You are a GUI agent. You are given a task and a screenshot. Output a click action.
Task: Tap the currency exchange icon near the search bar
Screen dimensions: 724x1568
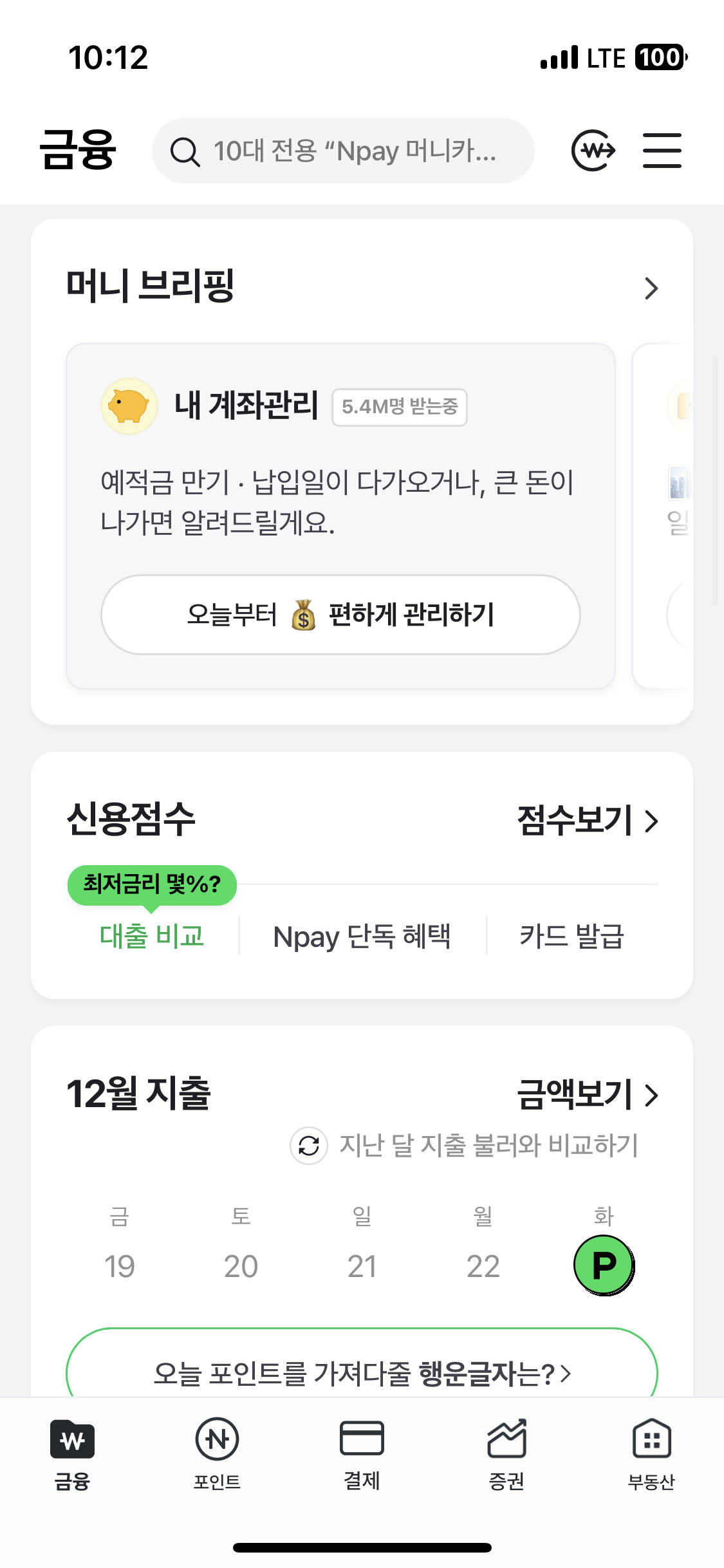pos(591,150)
